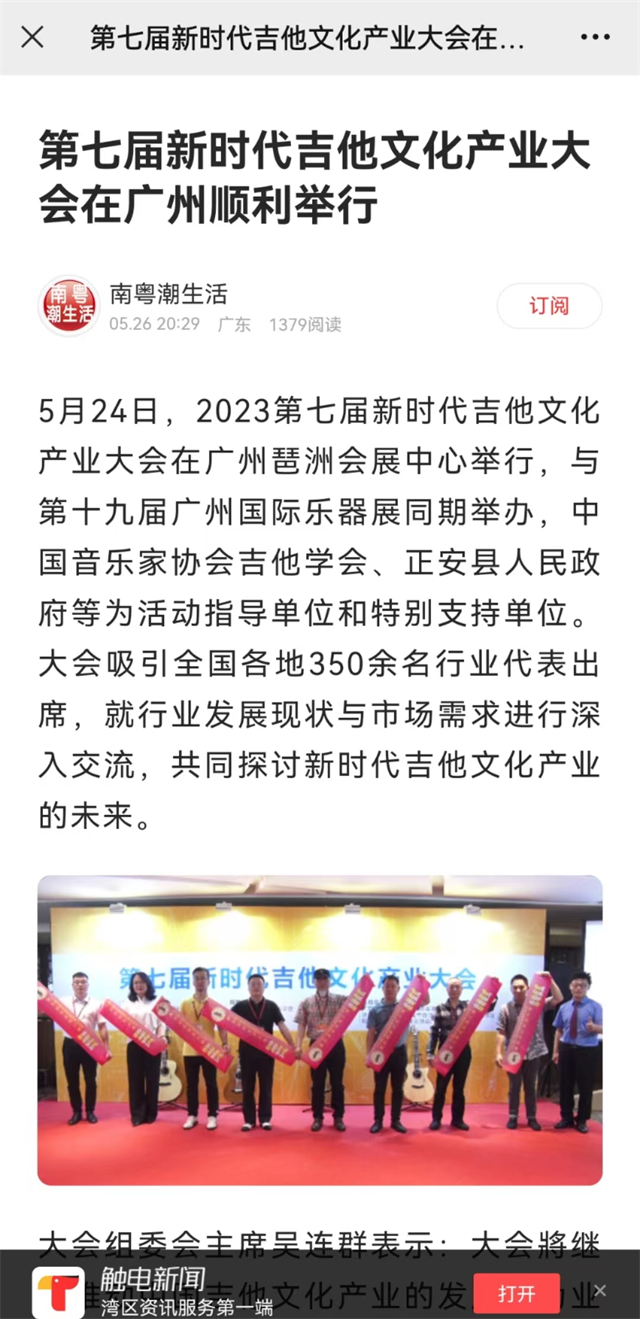Close the article page
The image size is (640, 1319).
click(32, 38)
